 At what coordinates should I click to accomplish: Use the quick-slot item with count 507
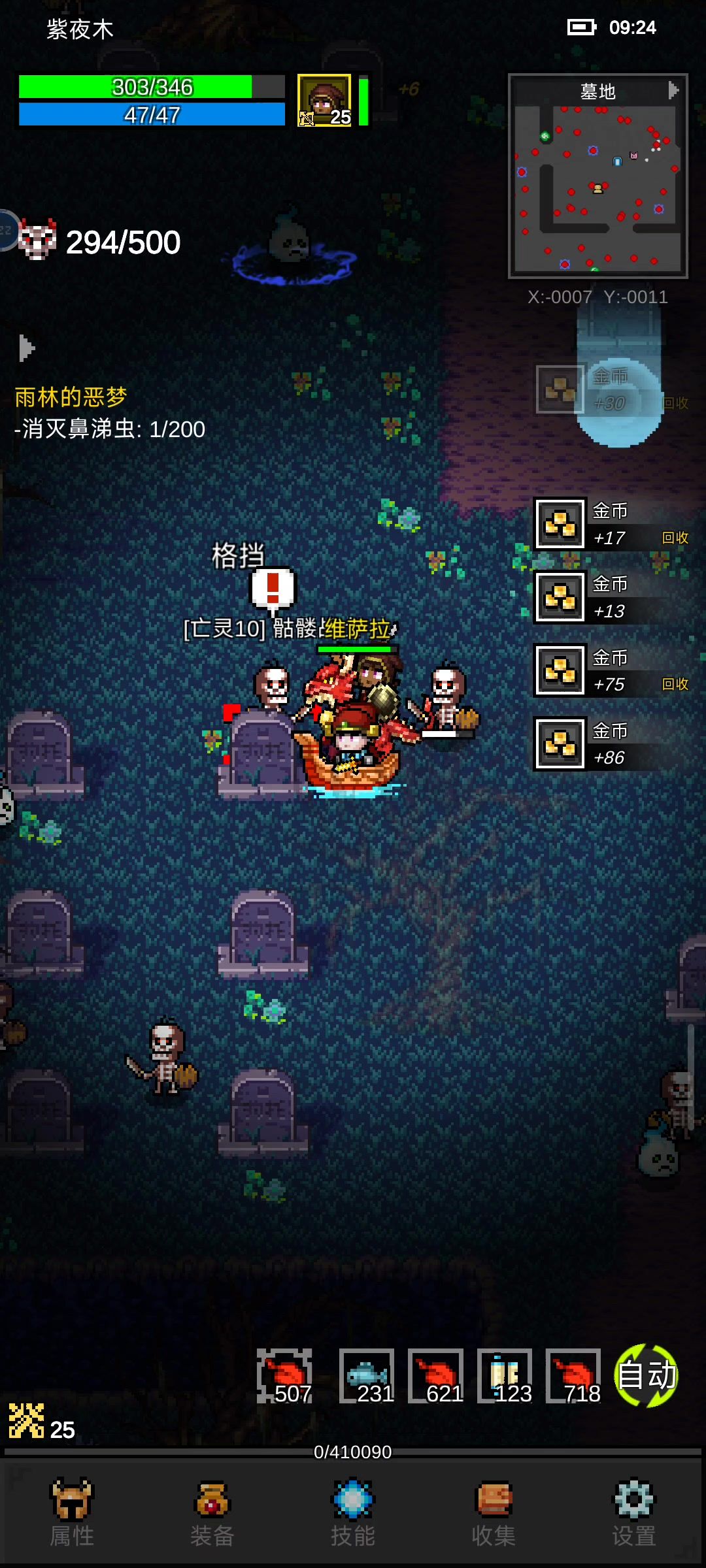pyautogui.click(x=284, y=1376)
